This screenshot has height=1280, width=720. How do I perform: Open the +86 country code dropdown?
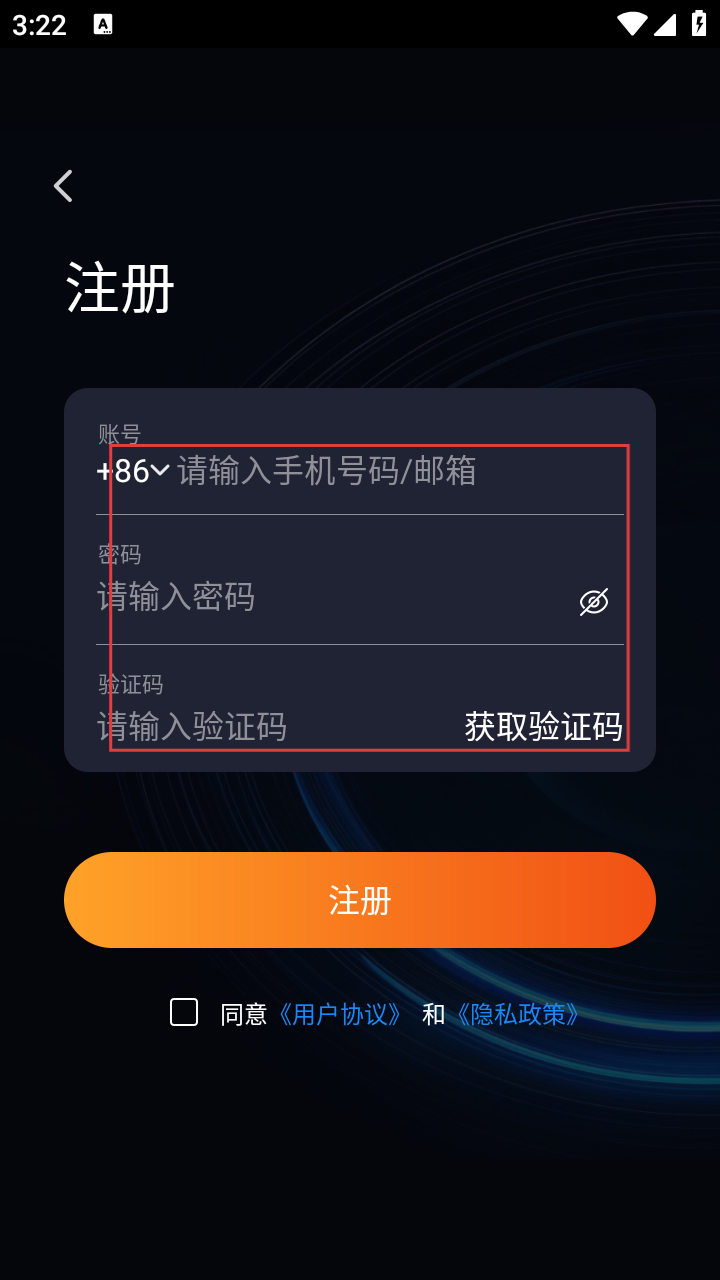[133, 471]
